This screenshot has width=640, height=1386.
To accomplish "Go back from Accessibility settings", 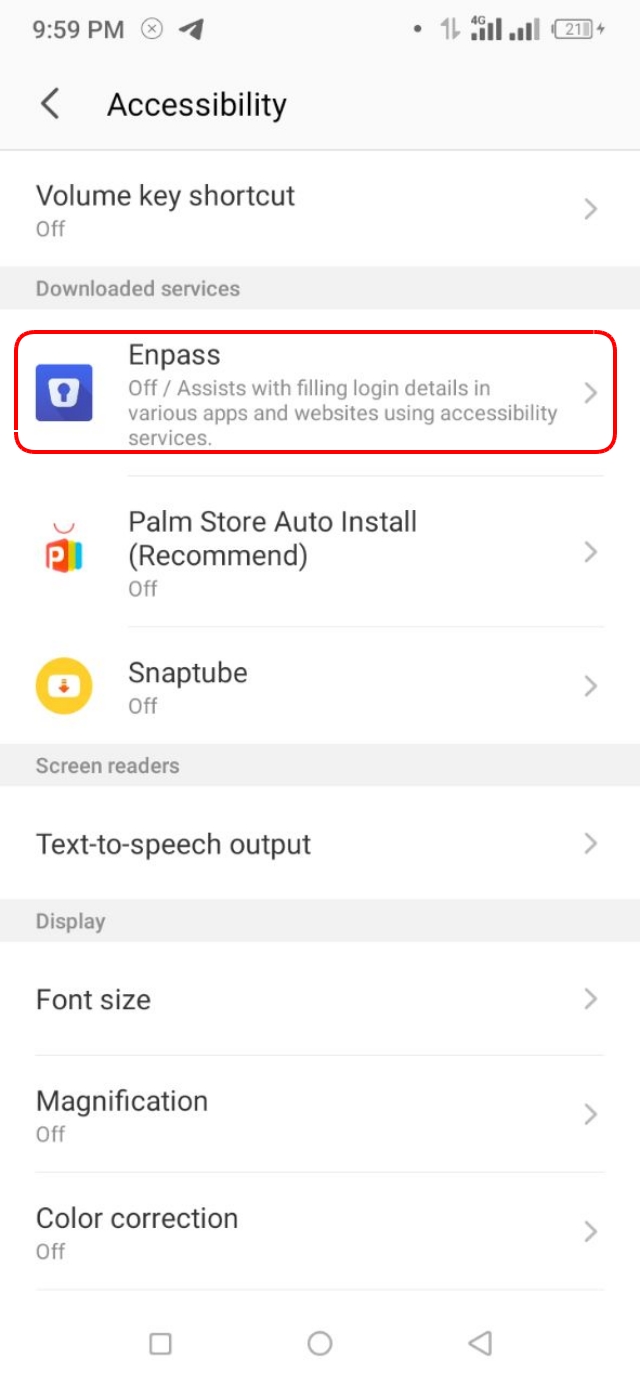I will coord(50,104).
